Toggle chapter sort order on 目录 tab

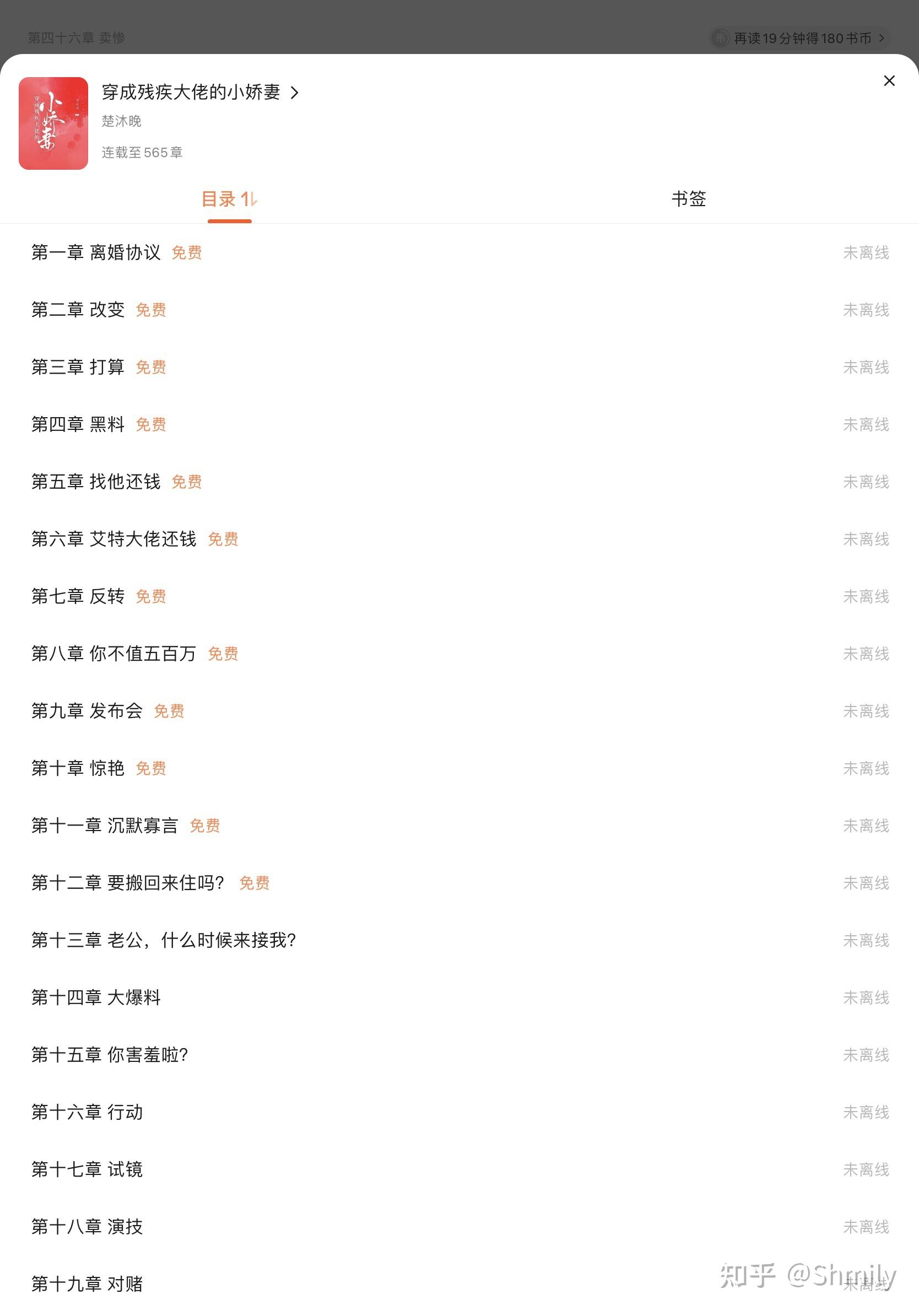point(249,199)
